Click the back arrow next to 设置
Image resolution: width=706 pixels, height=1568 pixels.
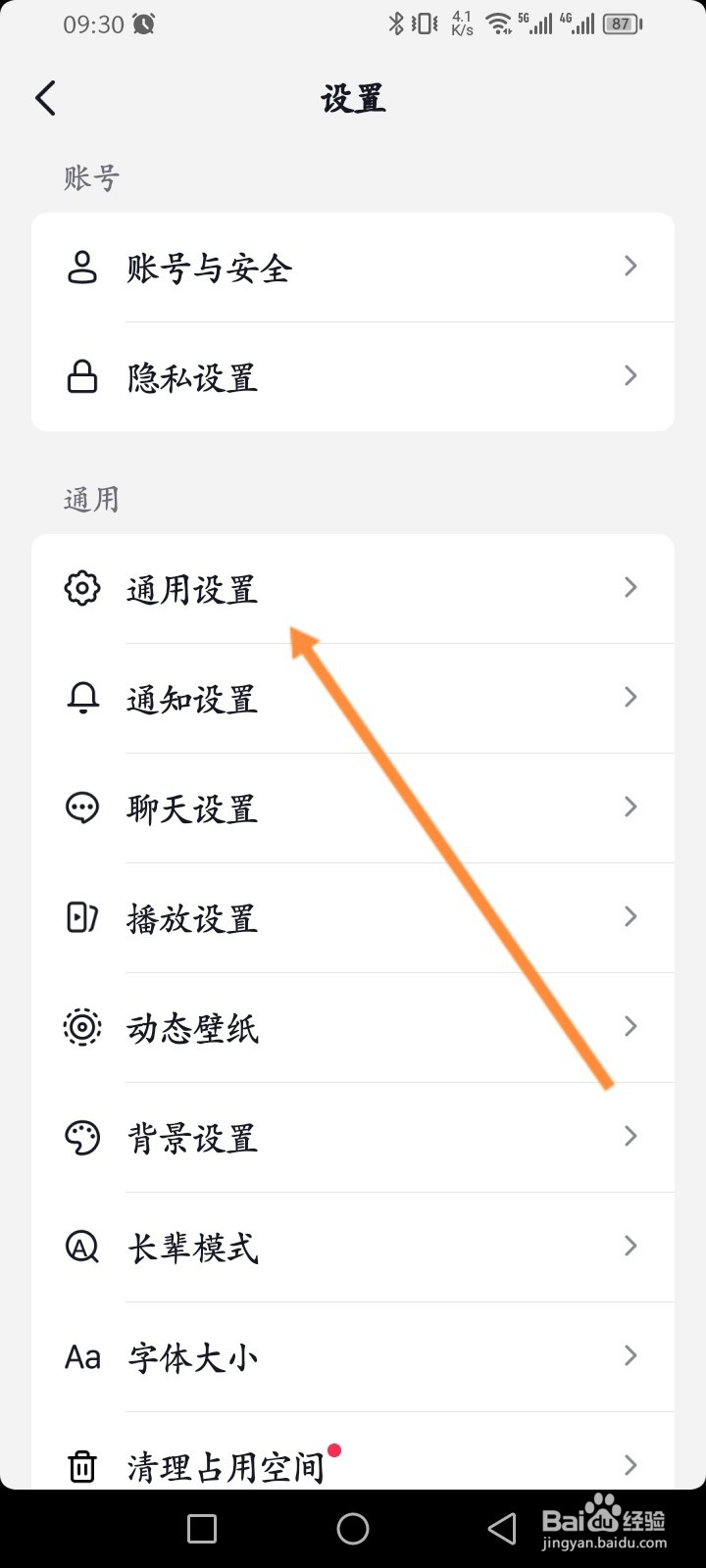[x=45, y=97]
